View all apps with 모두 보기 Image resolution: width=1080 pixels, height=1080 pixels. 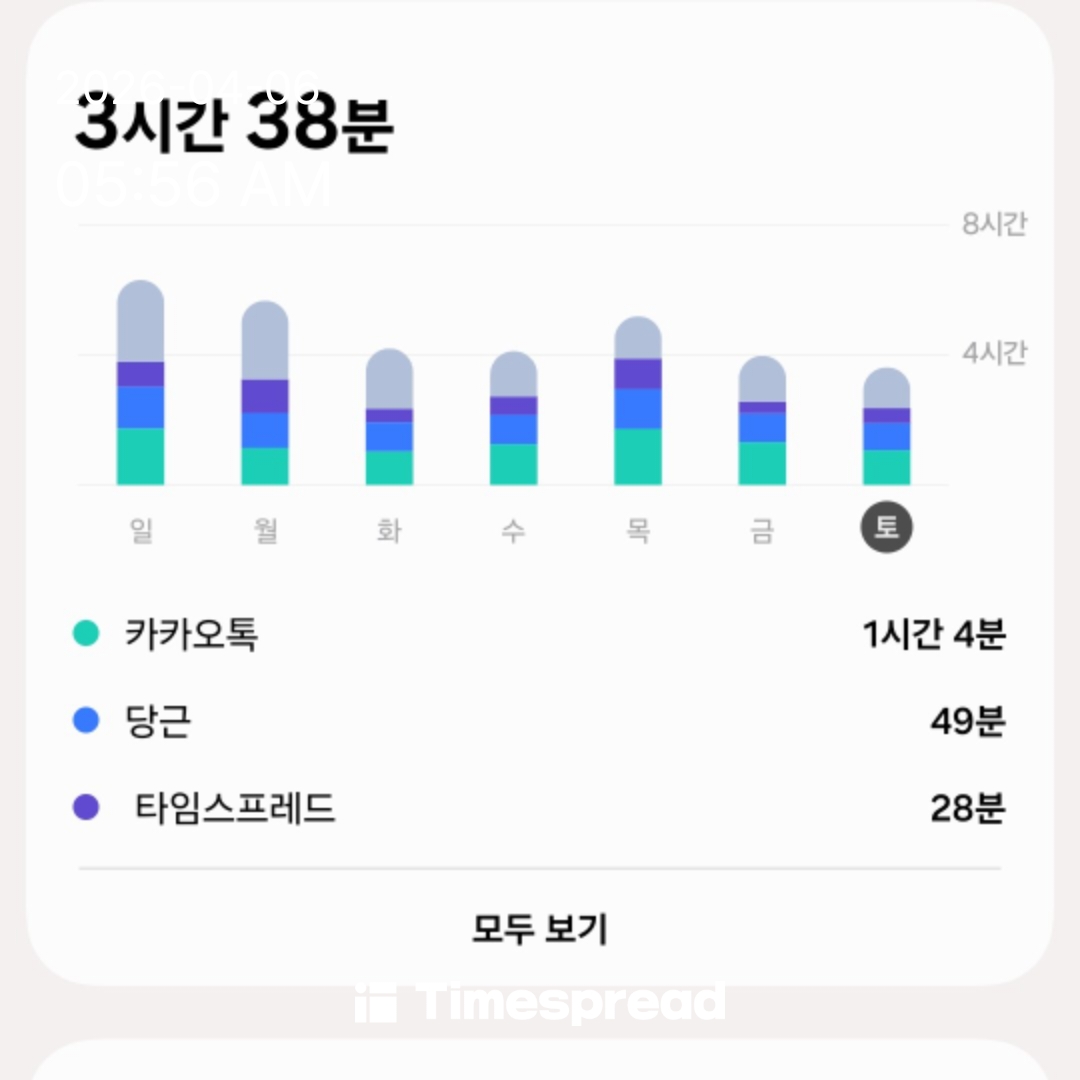539,929
